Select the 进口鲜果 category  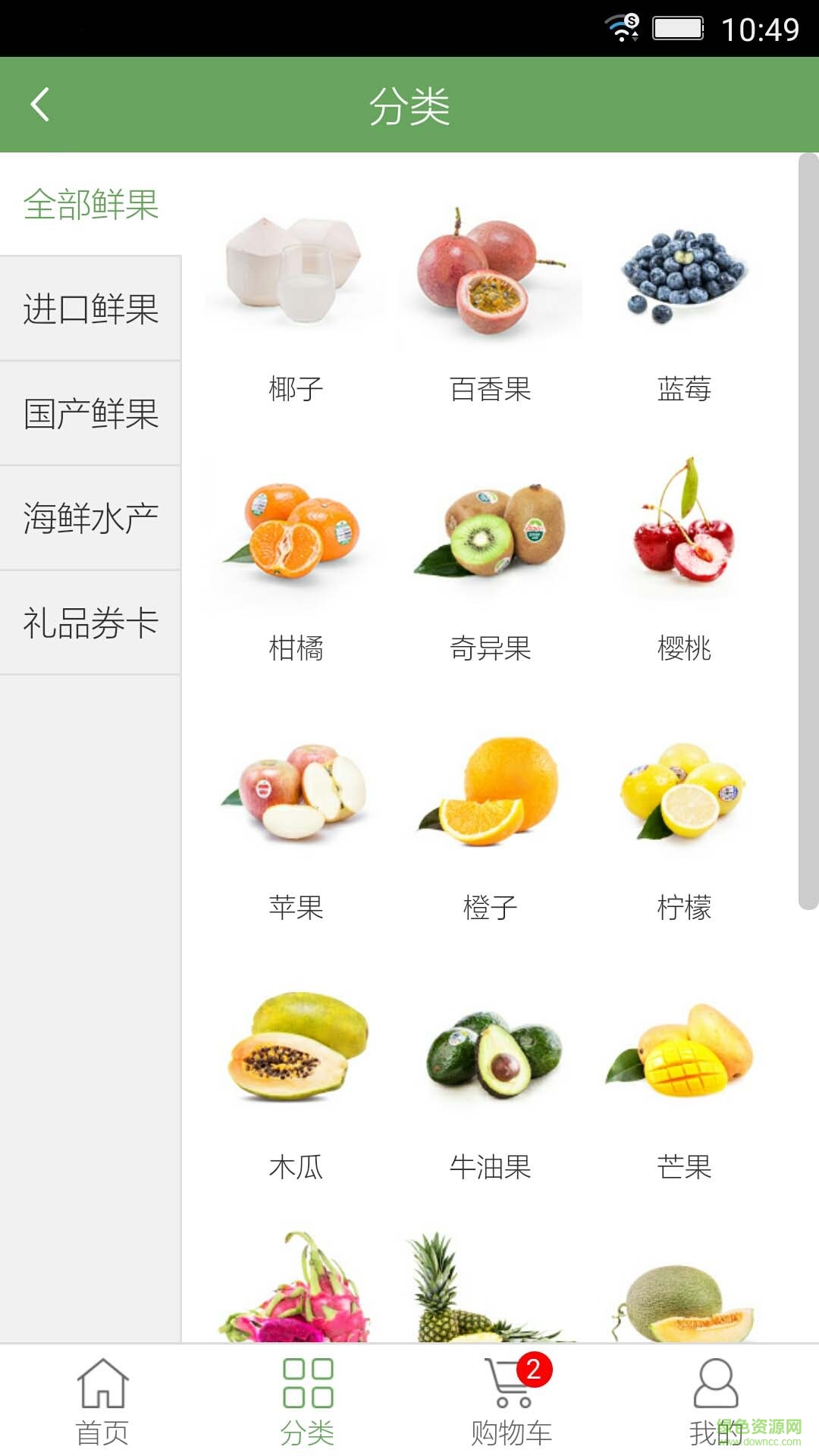click(x=90, y=309)
